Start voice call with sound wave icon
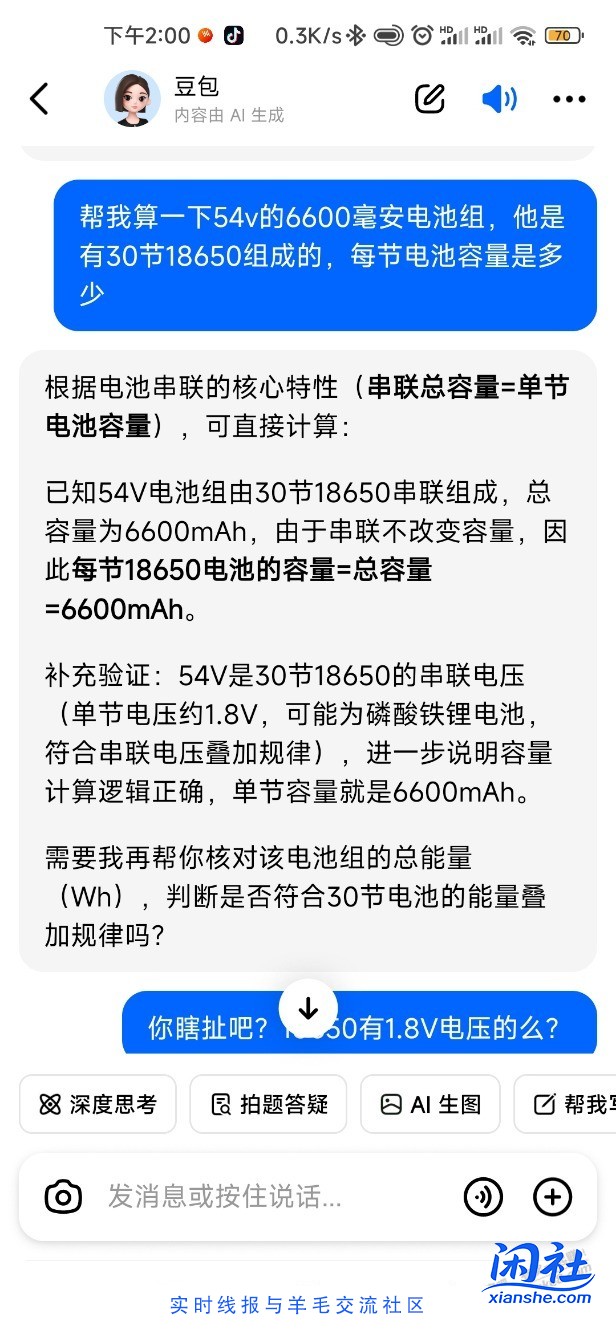The width and height of the screenshot is (616, 1334). [x=484, y=1196]
